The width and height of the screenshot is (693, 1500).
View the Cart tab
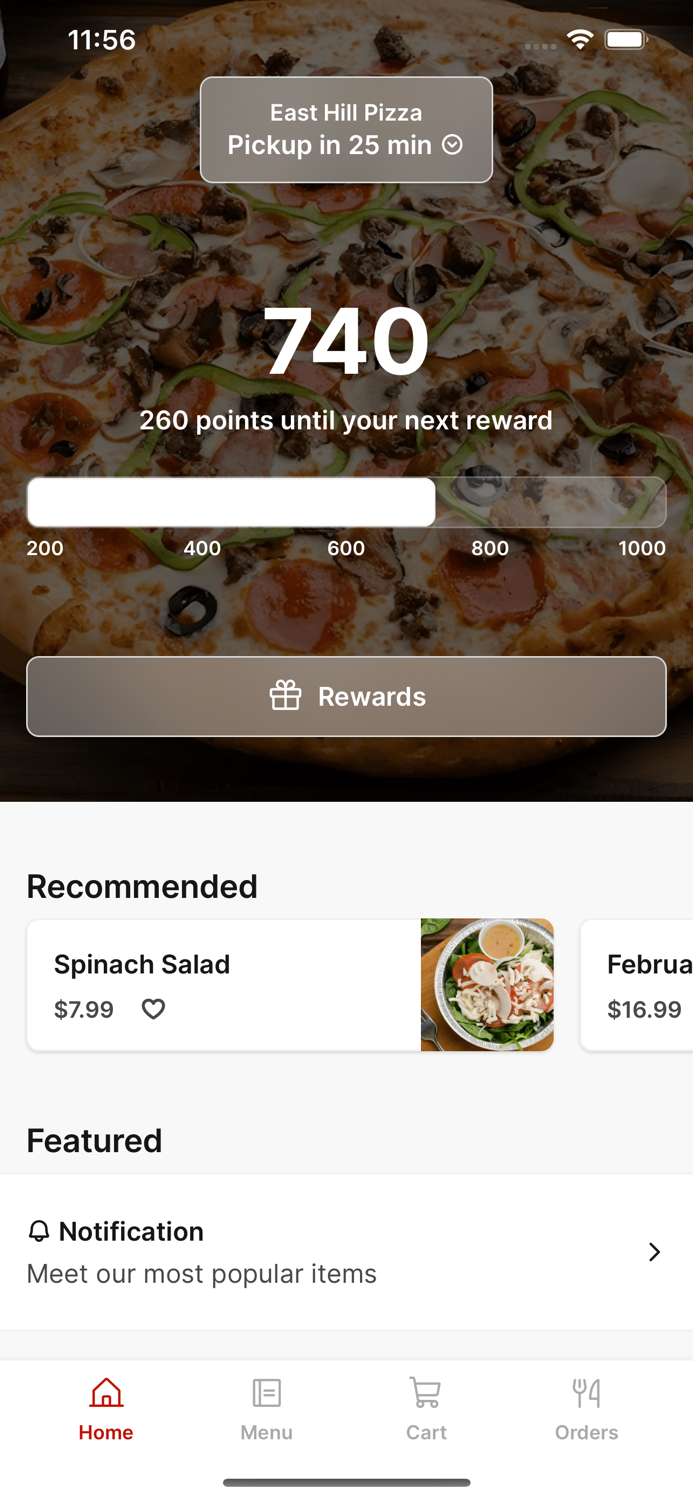pyautogui.click(x=426, y=1408)
